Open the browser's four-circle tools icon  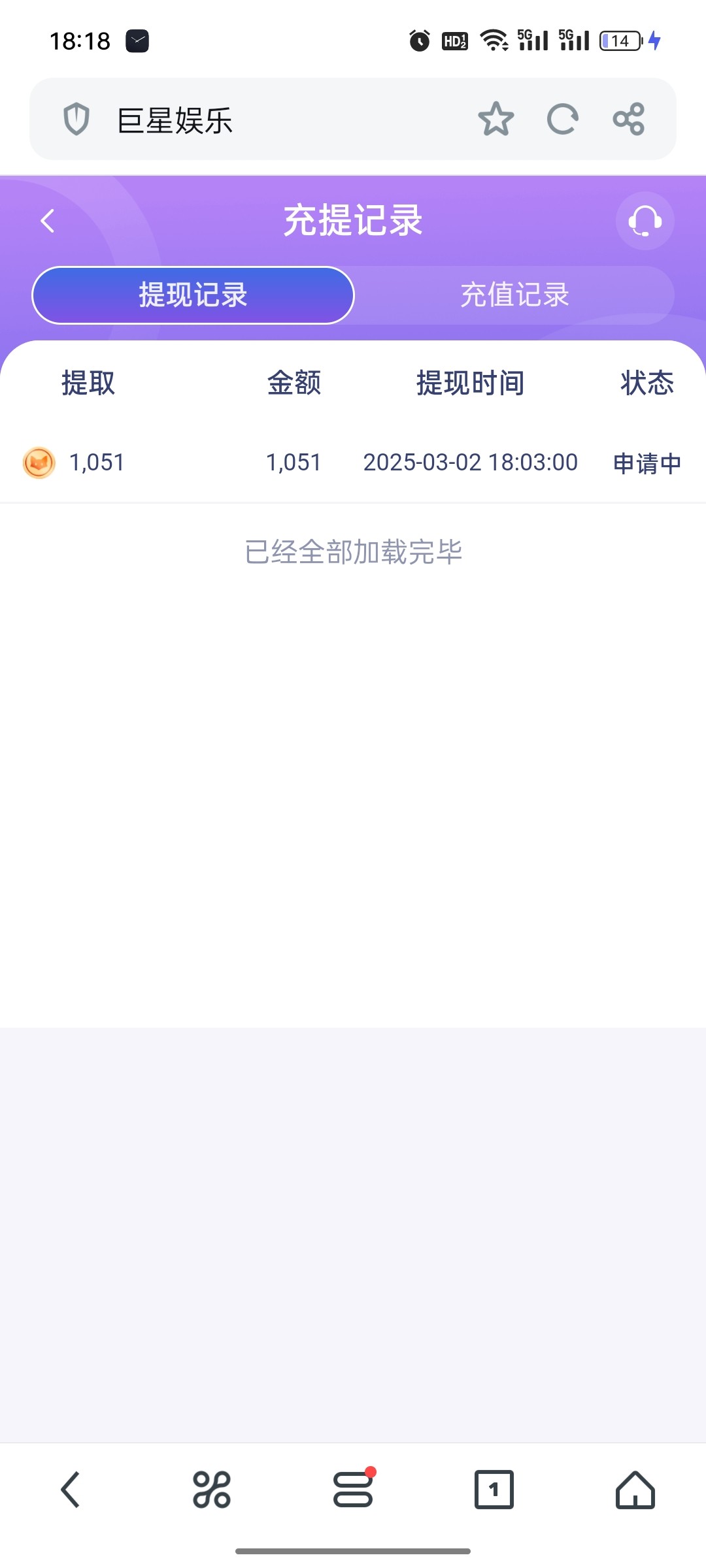click(212, 1490)
